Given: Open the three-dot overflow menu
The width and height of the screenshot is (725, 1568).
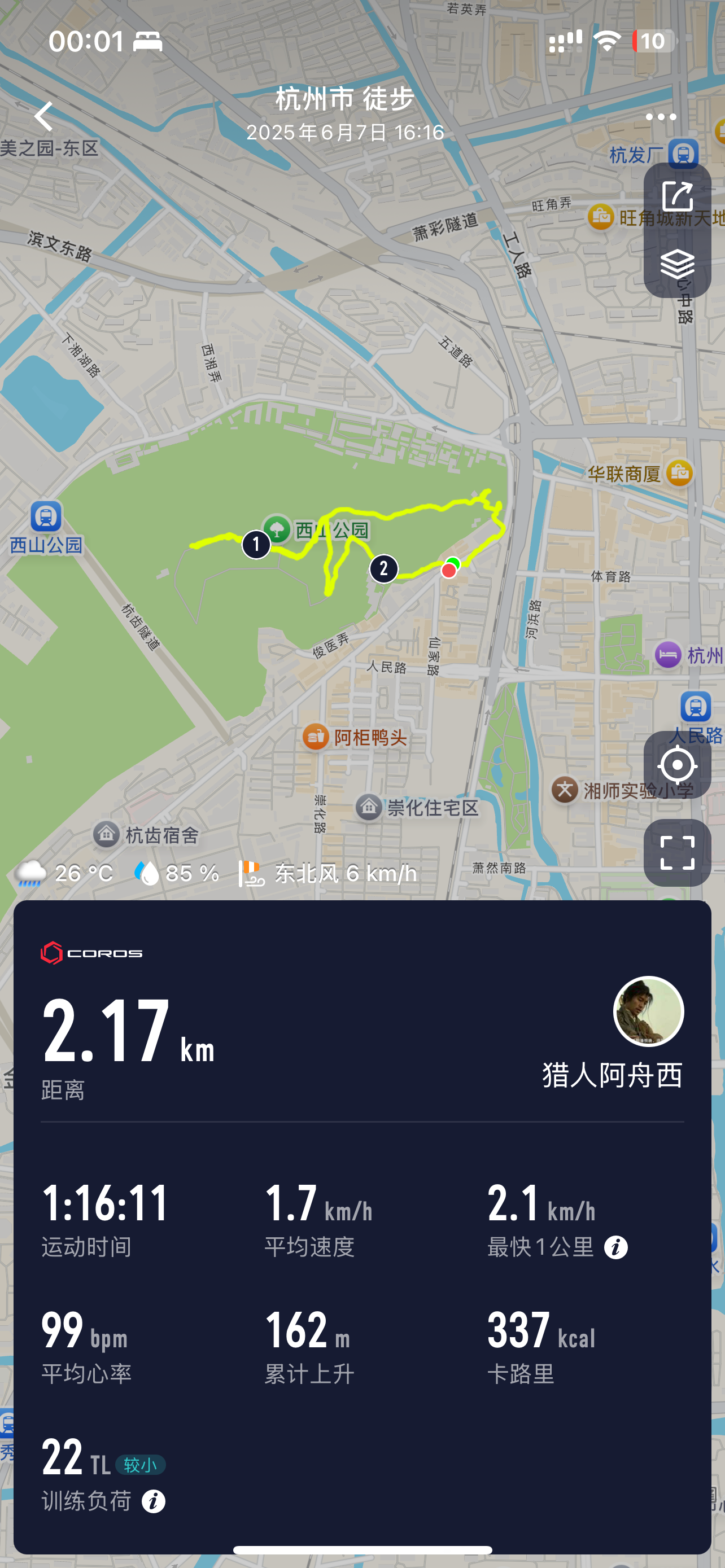Looking at the screenshot, I should pyautogui.click(x=661, y=117).
